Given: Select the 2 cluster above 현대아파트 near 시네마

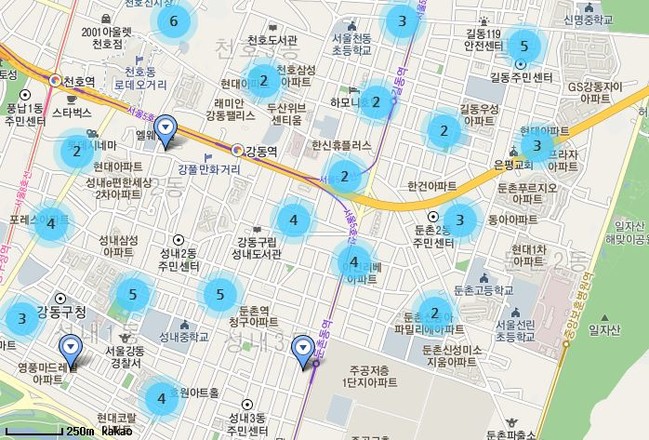Looking at the screenshot, I should pyautogui.click(x=76, y=152).
